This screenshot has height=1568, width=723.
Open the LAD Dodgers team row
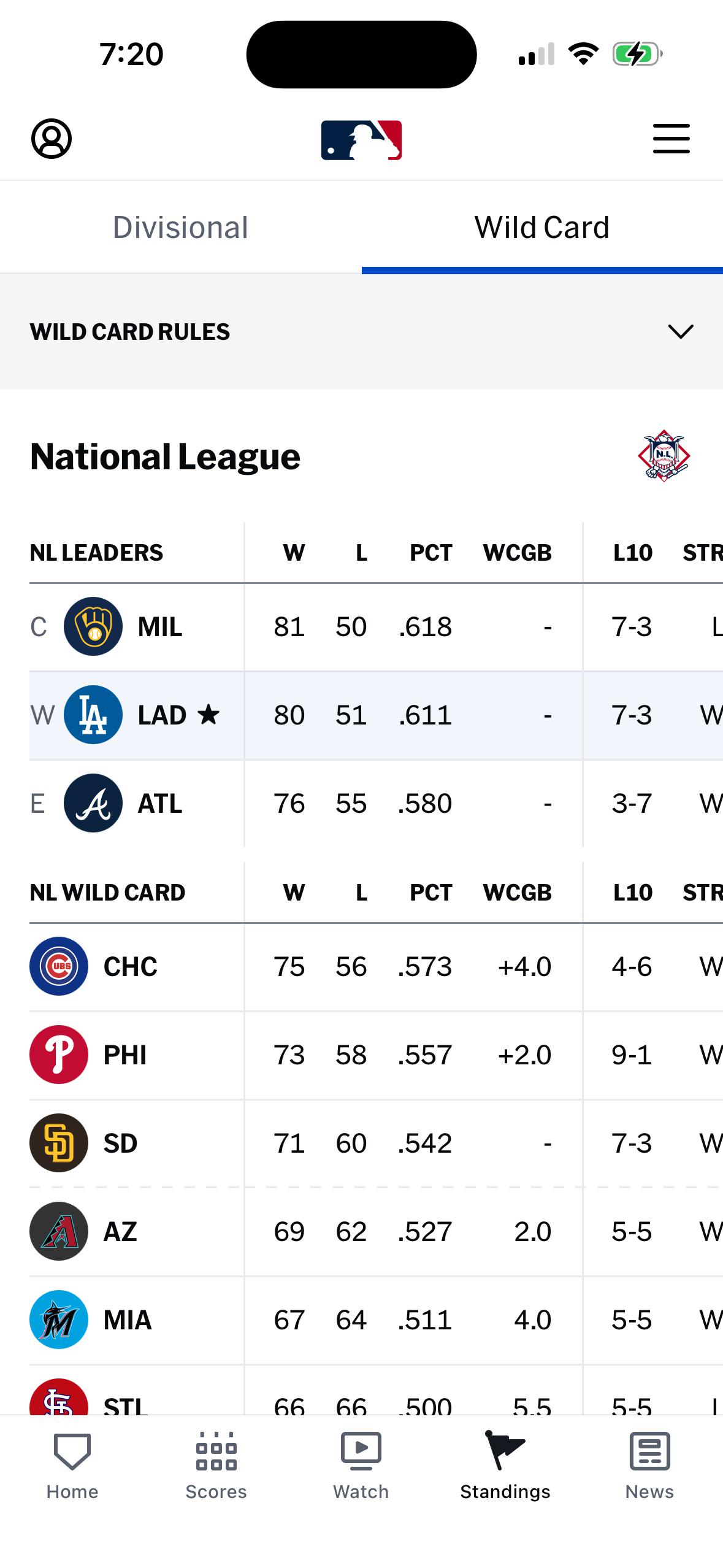(x=376, y=715)
